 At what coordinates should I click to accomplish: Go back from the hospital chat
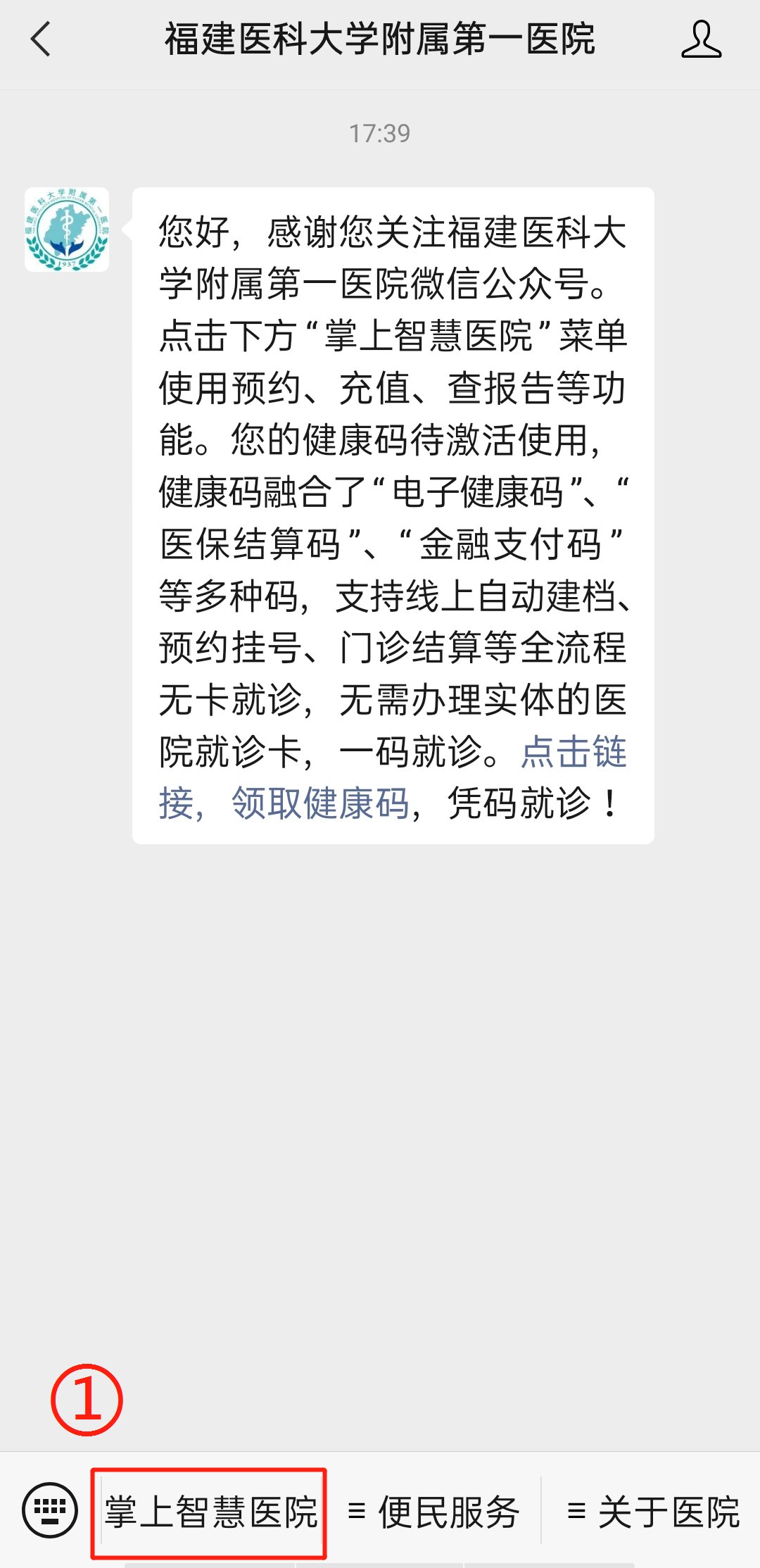[x=41, y=39]
